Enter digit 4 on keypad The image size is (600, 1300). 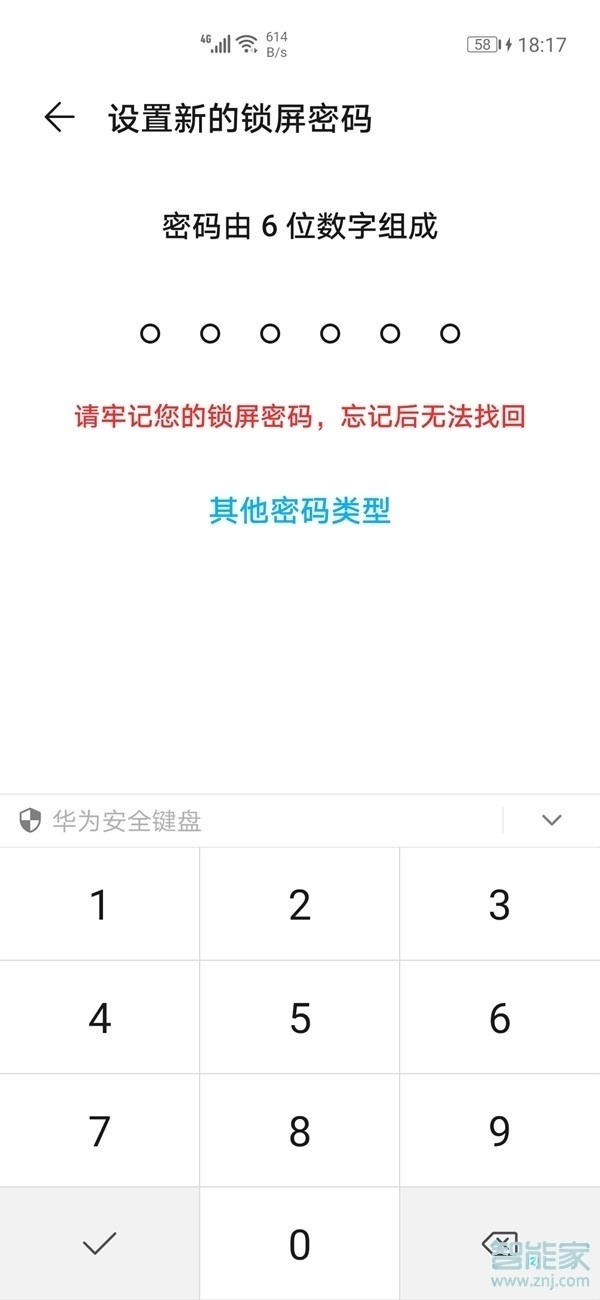[x=99, y=1018]
